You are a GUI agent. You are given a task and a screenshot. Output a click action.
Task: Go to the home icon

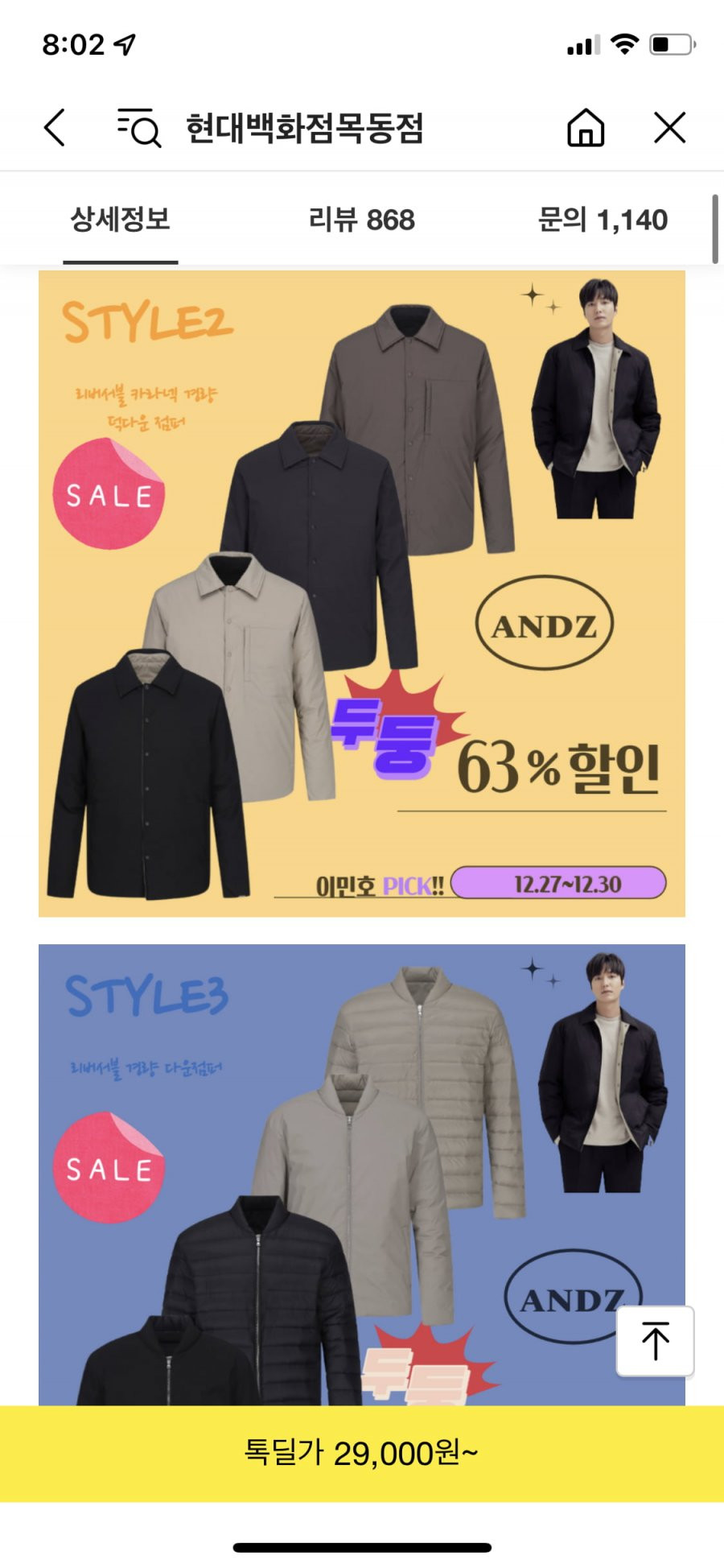pyautogui.click(x=586, y=128)
